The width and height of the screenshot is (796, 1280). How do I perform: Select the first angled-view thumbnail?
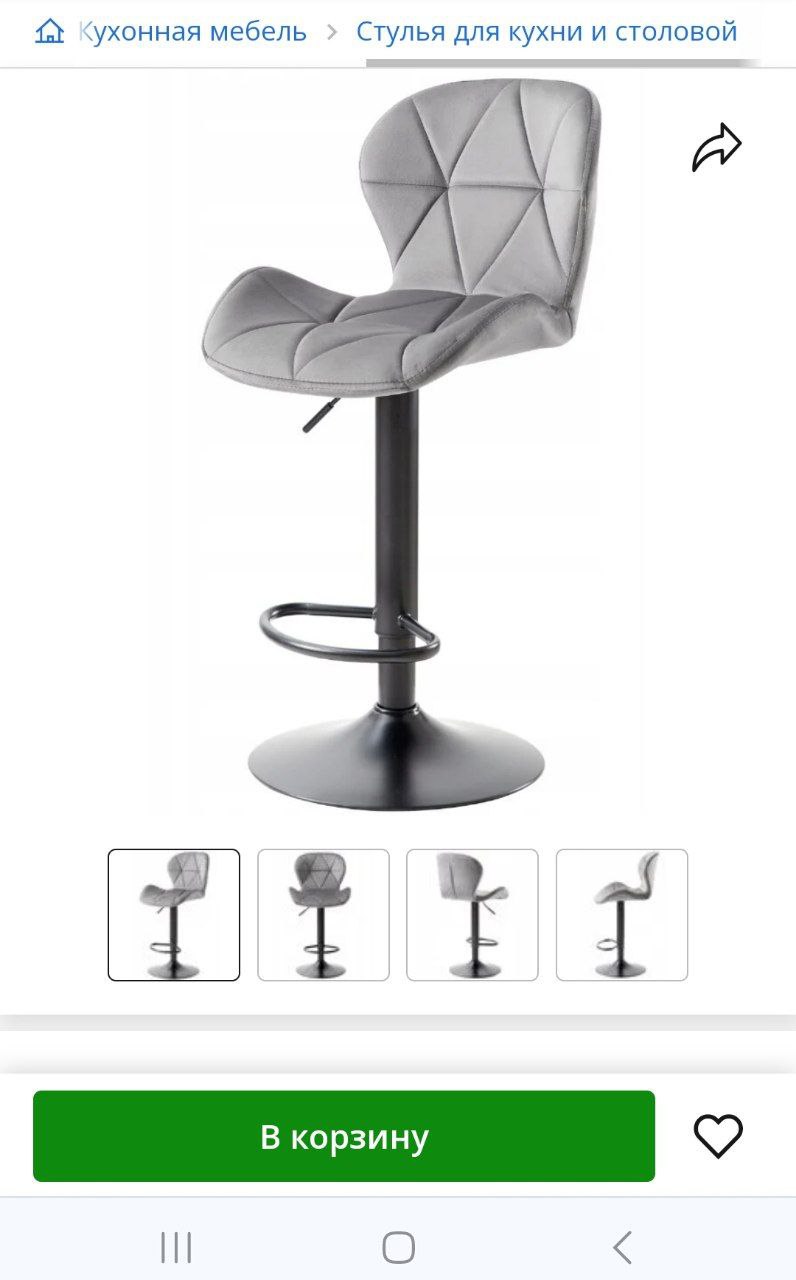174,915
